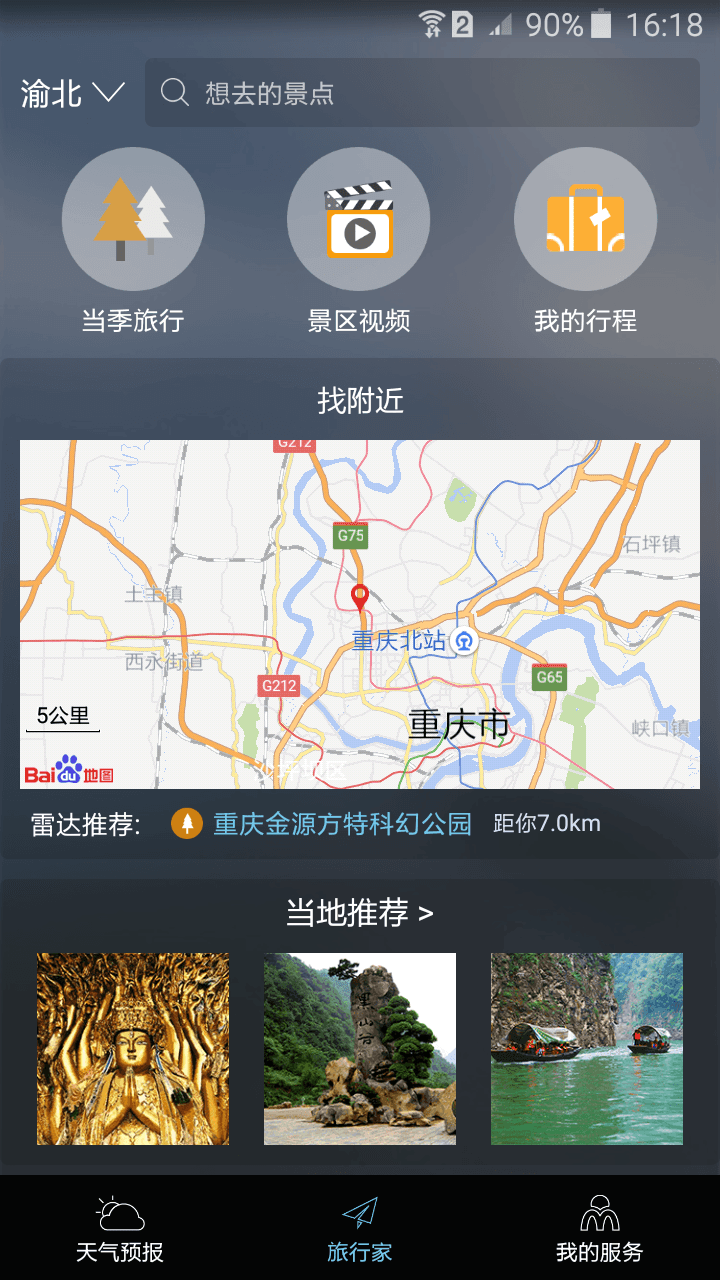720x1280 pixels.
Task: Switch to the 我的服务 tab
Action: point(600,1225)
